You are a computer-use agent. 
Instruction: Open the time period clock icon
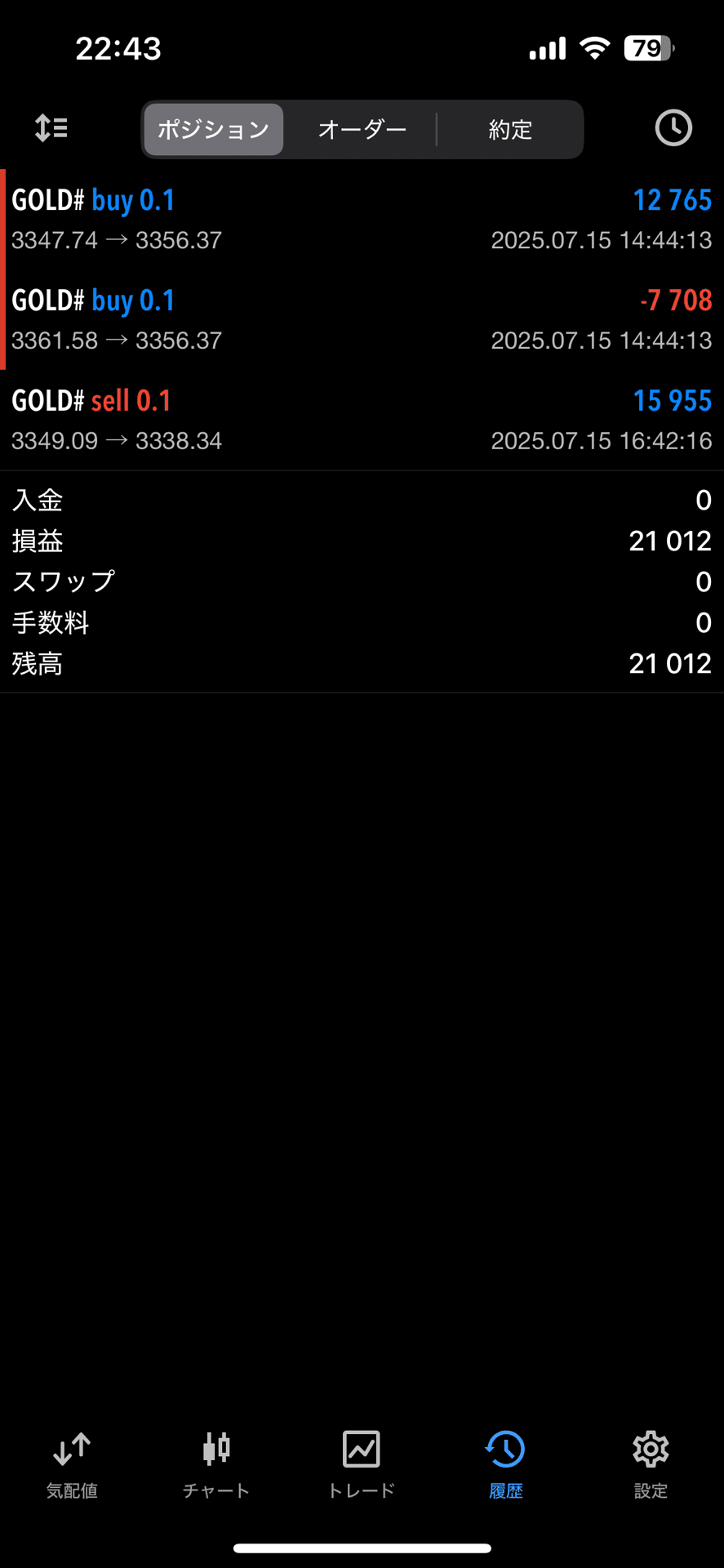(x=673, y=128)
